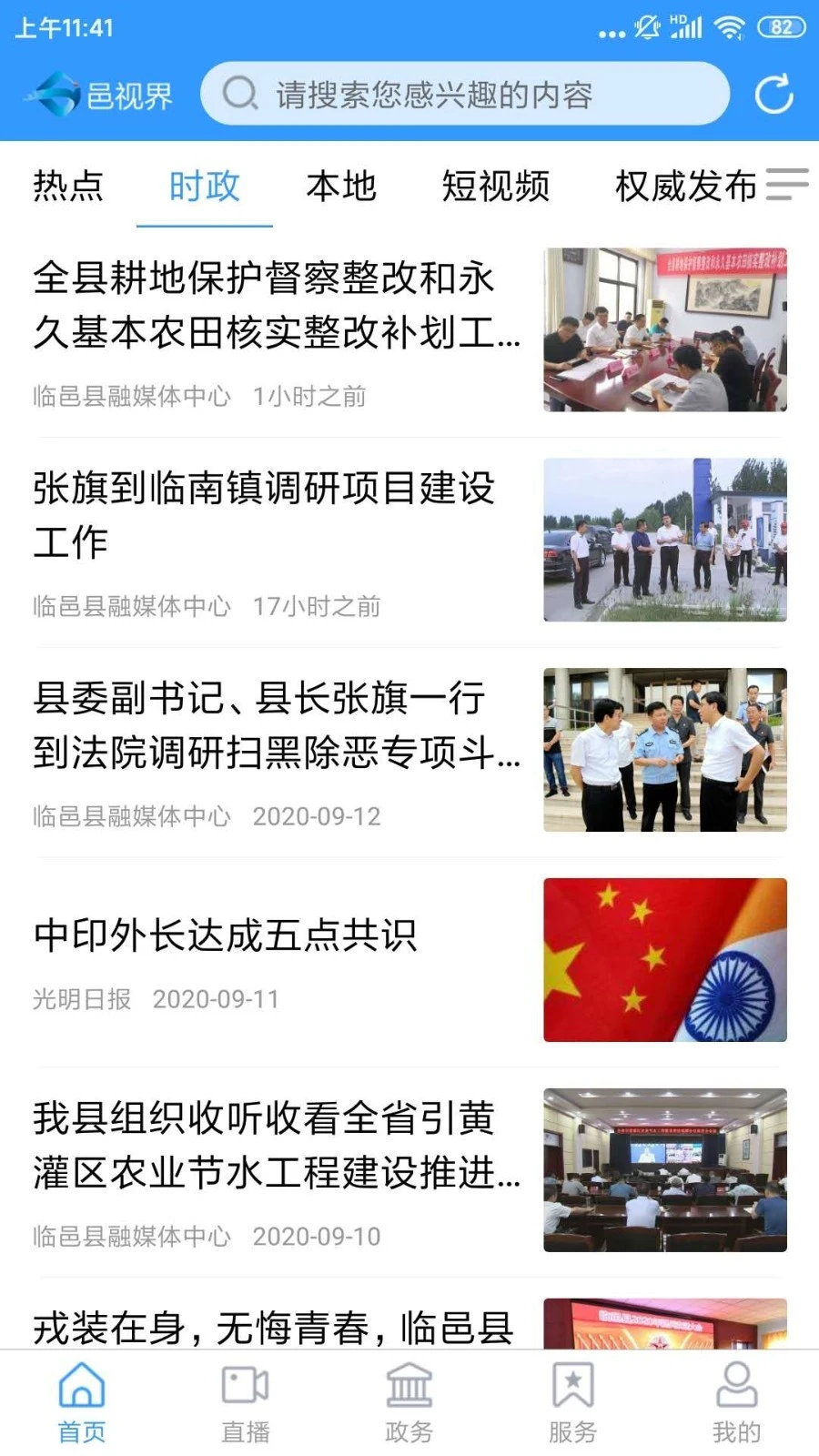Click the refresh icon beside the search bar
819x1456 pixels.
point(774,95)
